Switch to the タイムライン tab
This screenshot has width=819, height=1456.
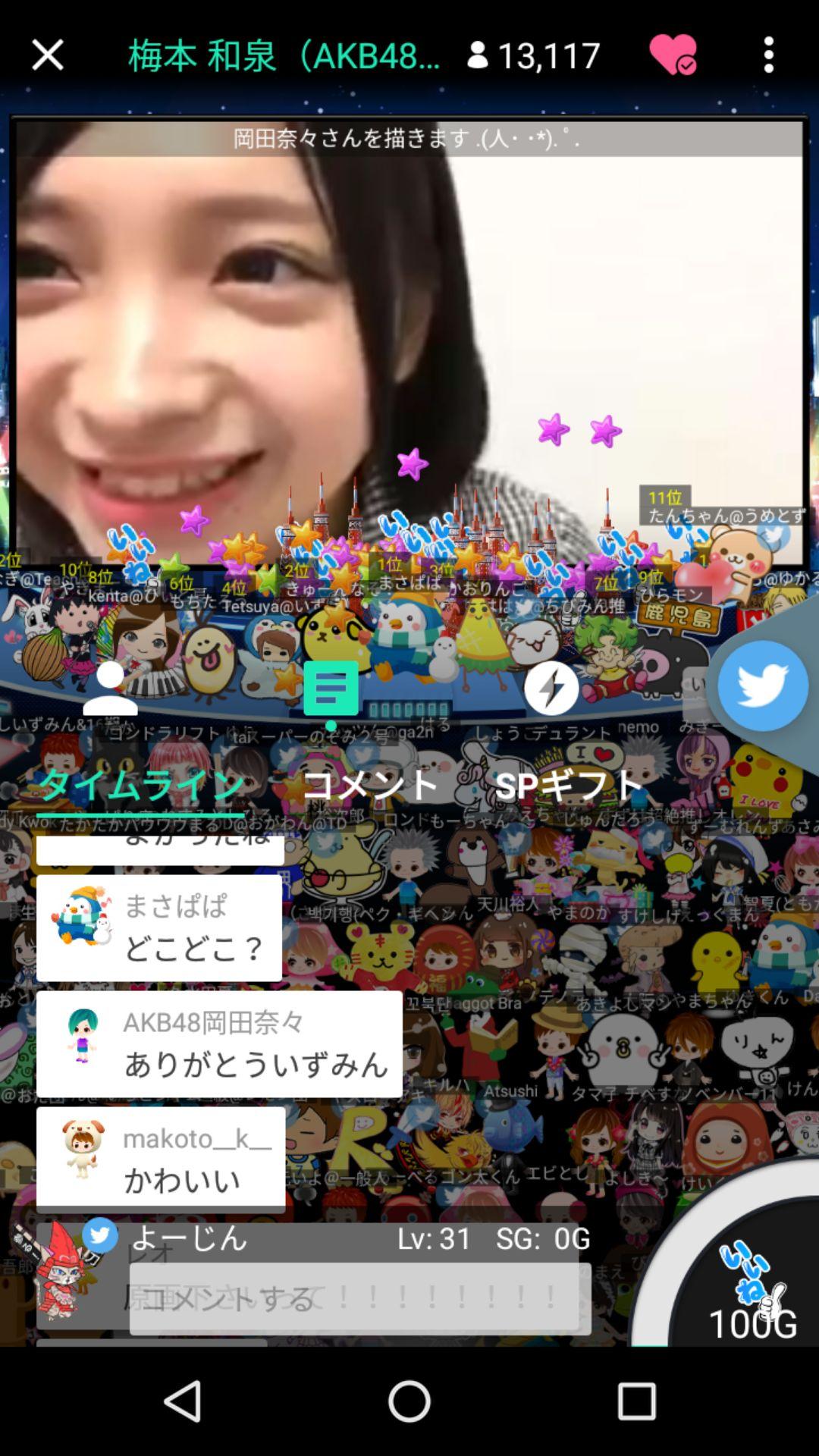[x=141, y=786]
